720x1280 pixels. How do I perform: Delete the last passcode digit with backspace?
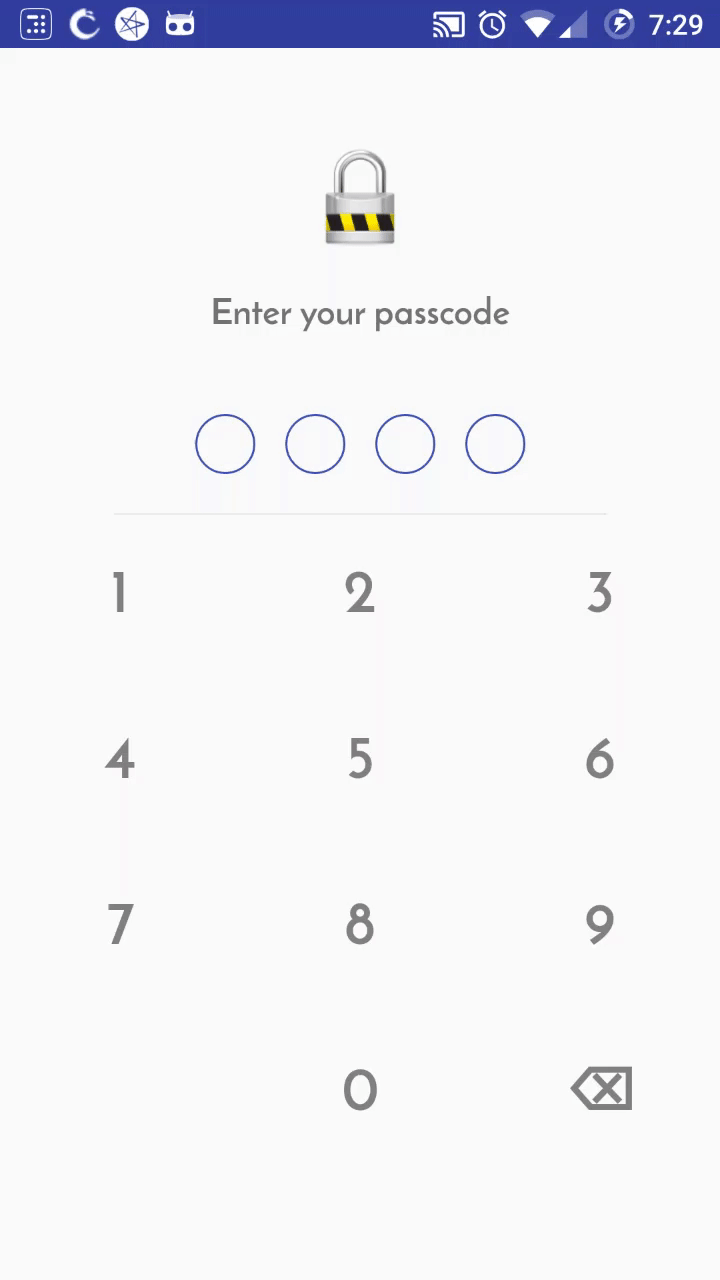(x=601, y=1089)
